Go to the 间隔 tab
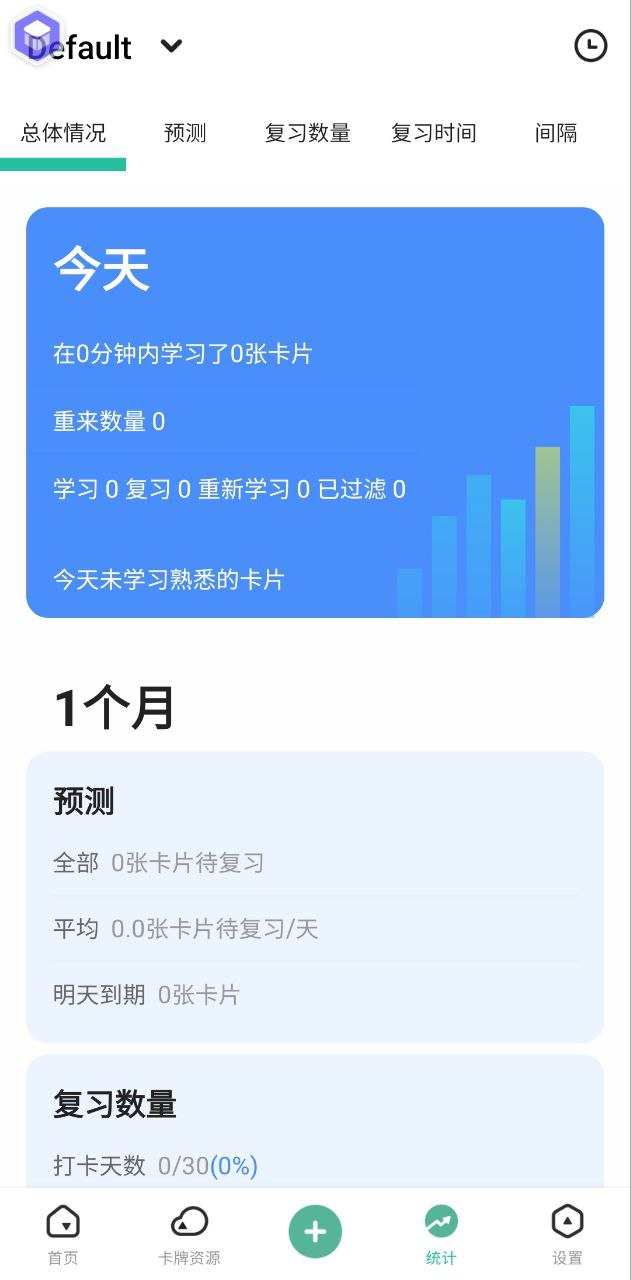The height and width of the screenshot is (1280, 631). coord(556,133)
